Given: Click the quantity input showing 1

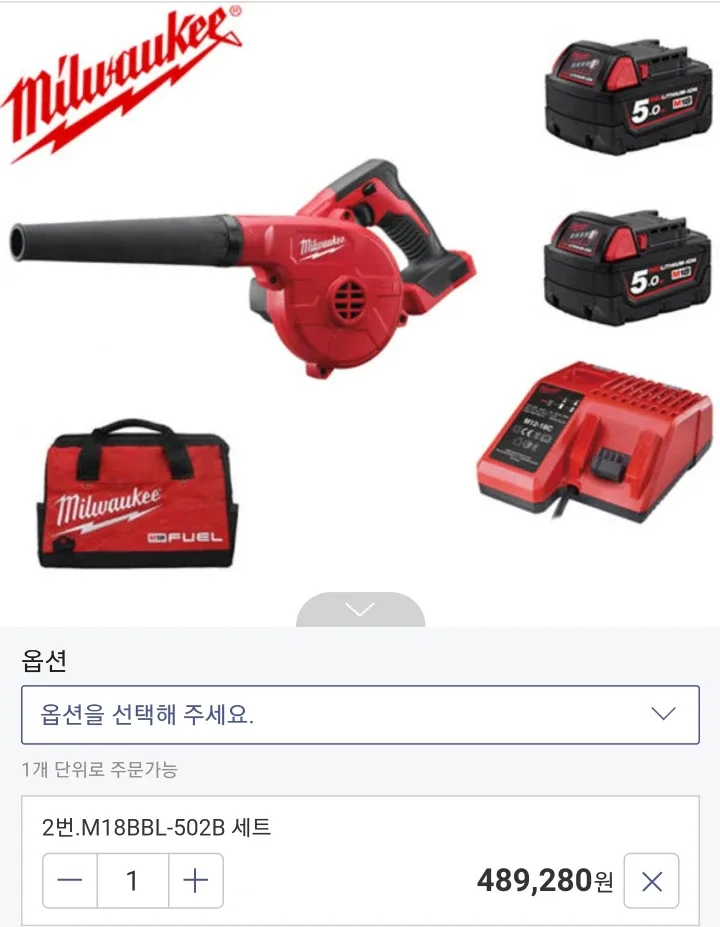Looking at the screenshot, I should (x=132, y=881).
